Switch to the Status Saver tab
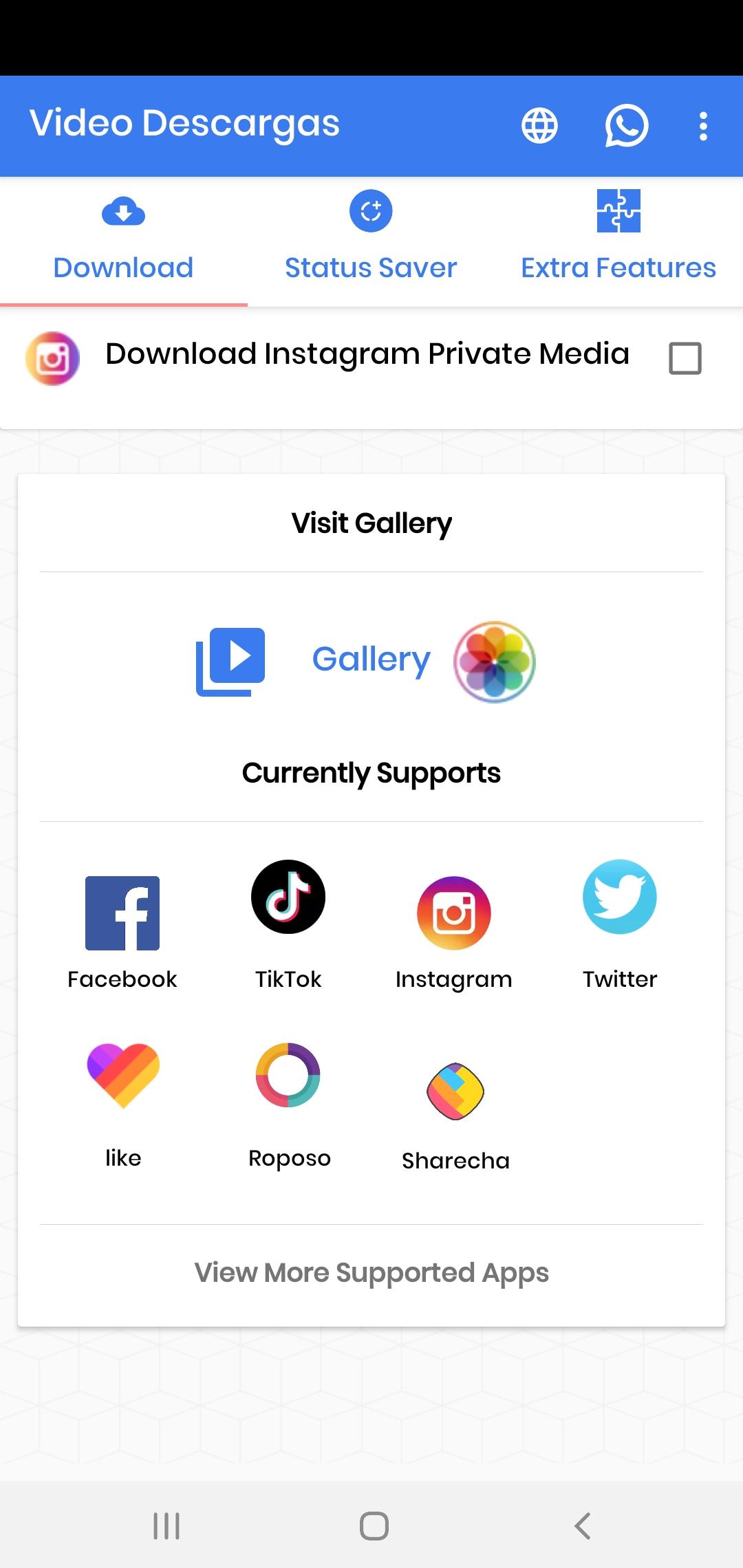The width and height of the screenshot is (743, 1568). point(371,242)
